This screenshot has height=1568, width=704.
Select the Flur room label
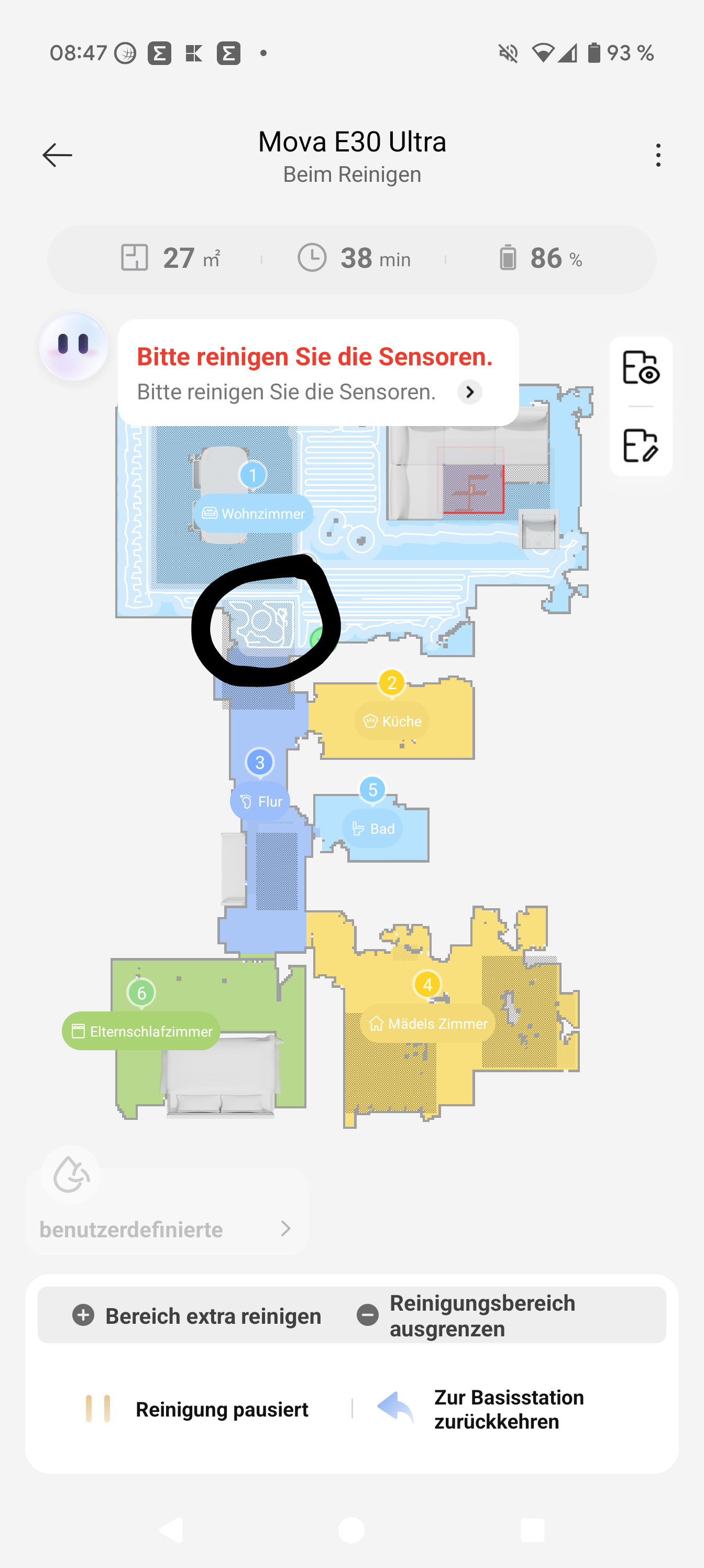(260, 801)
